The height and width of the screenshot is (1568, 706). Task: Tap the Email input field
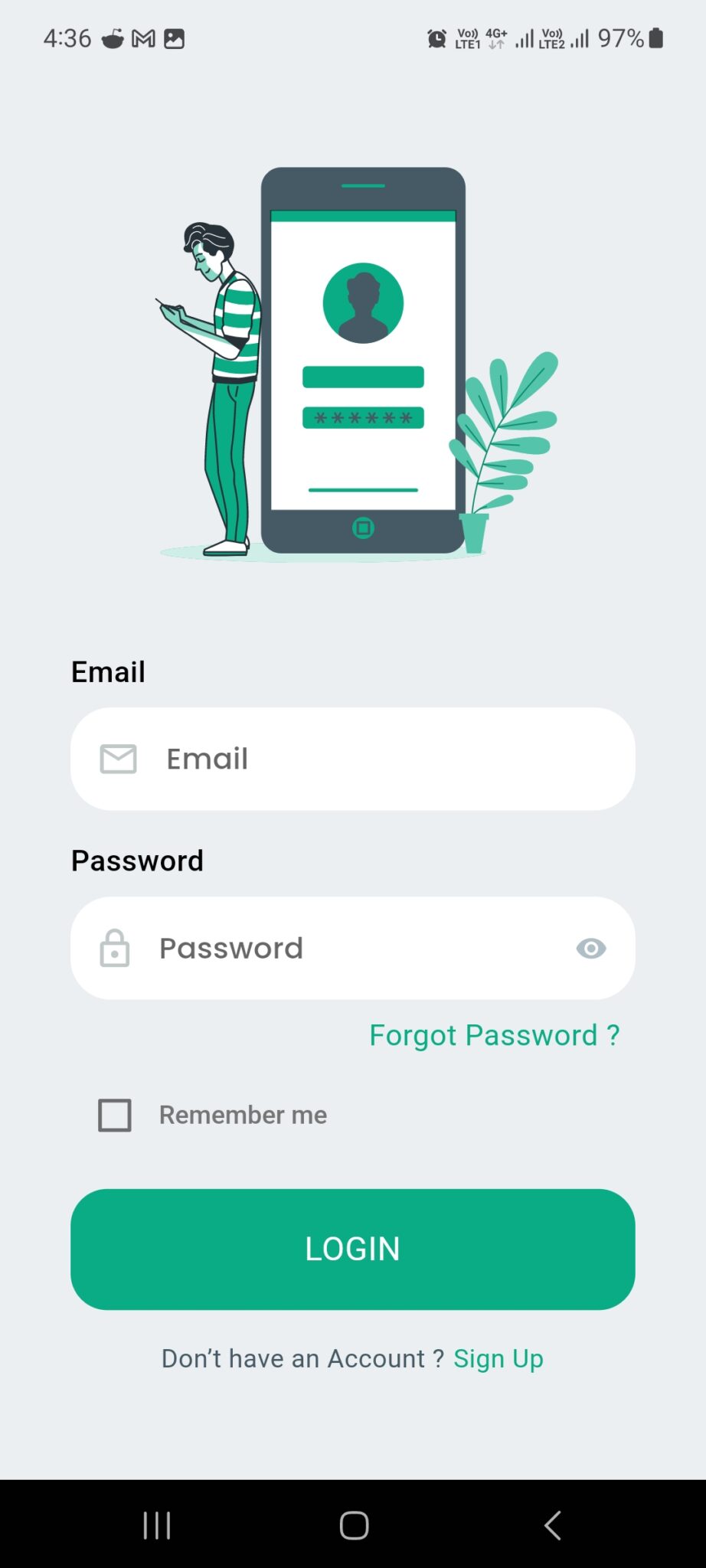[x=353, y=759]
